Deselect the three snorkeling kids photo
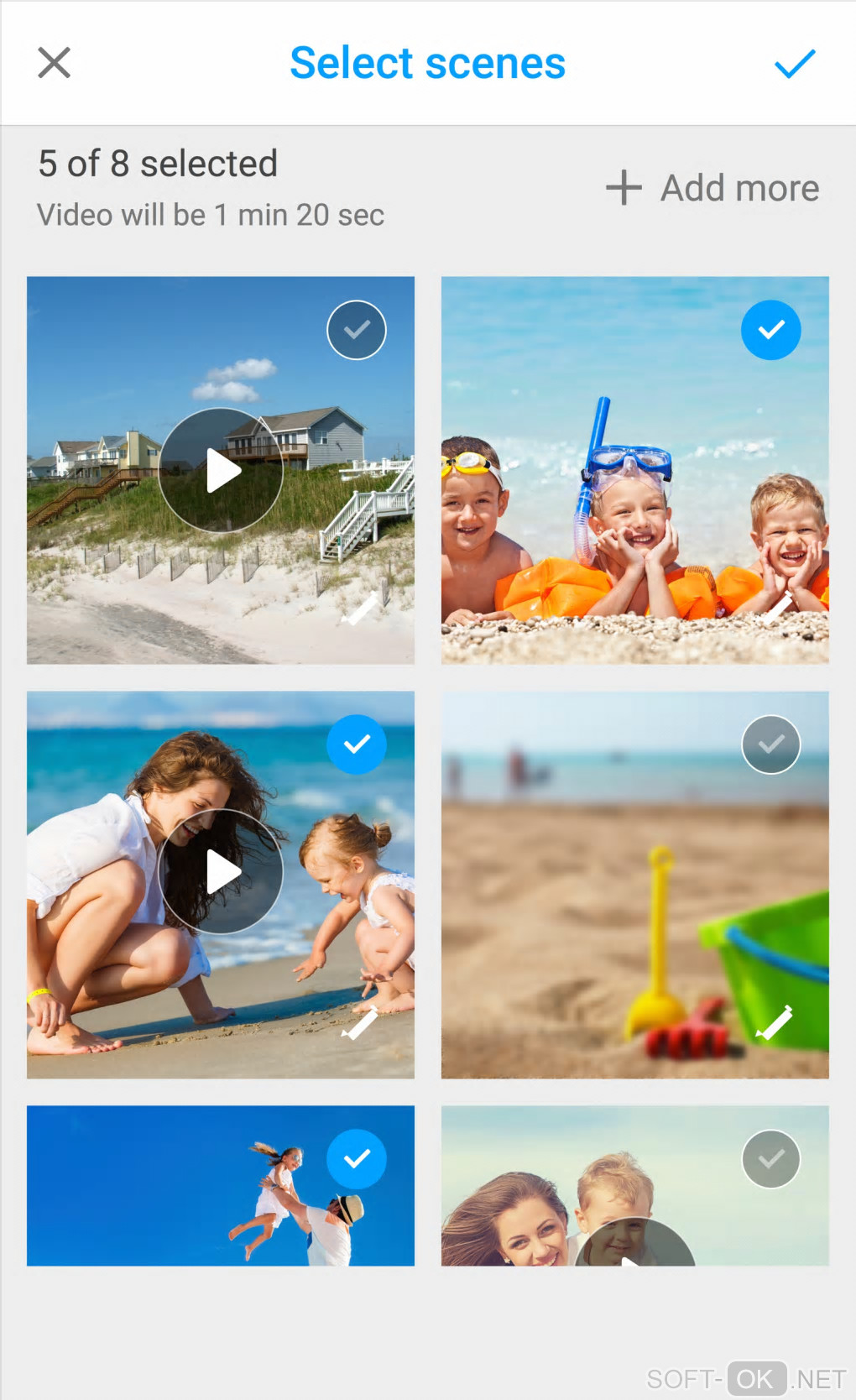856x1400 pixels. (770, 330)
